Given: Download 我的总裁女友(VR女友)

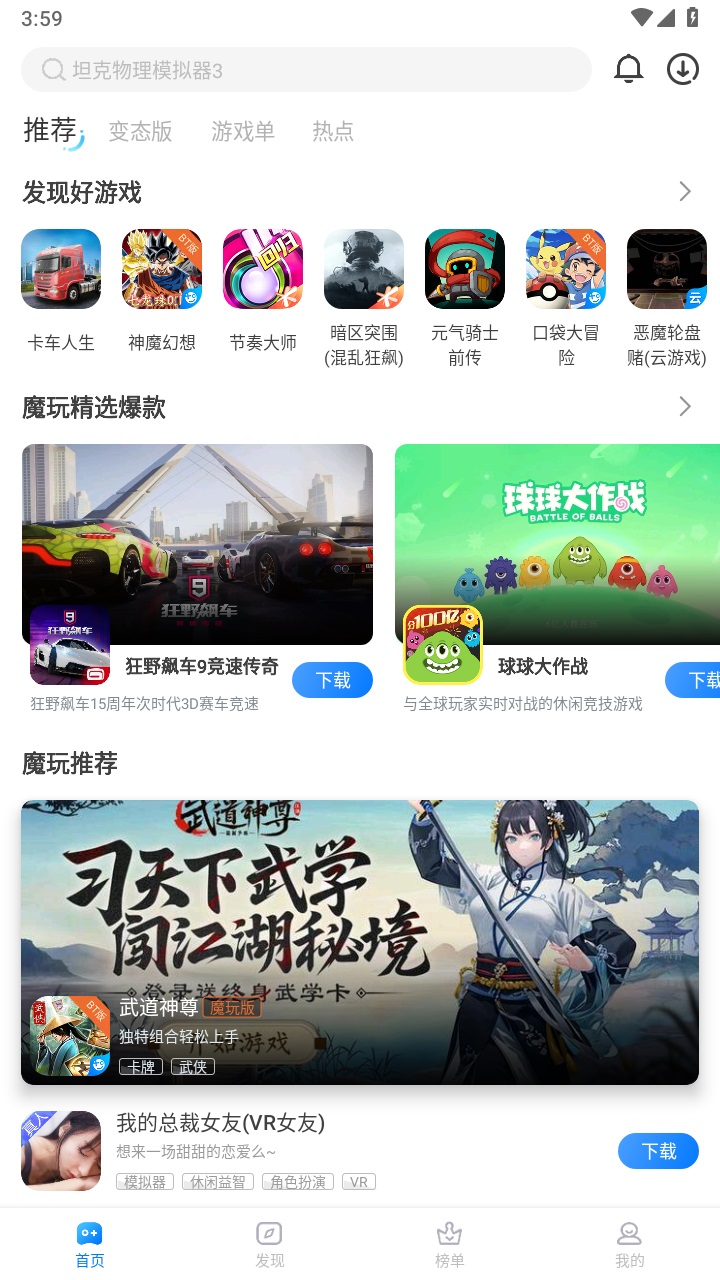Looking at the screenshot, I should click(x=658, y=1151).
